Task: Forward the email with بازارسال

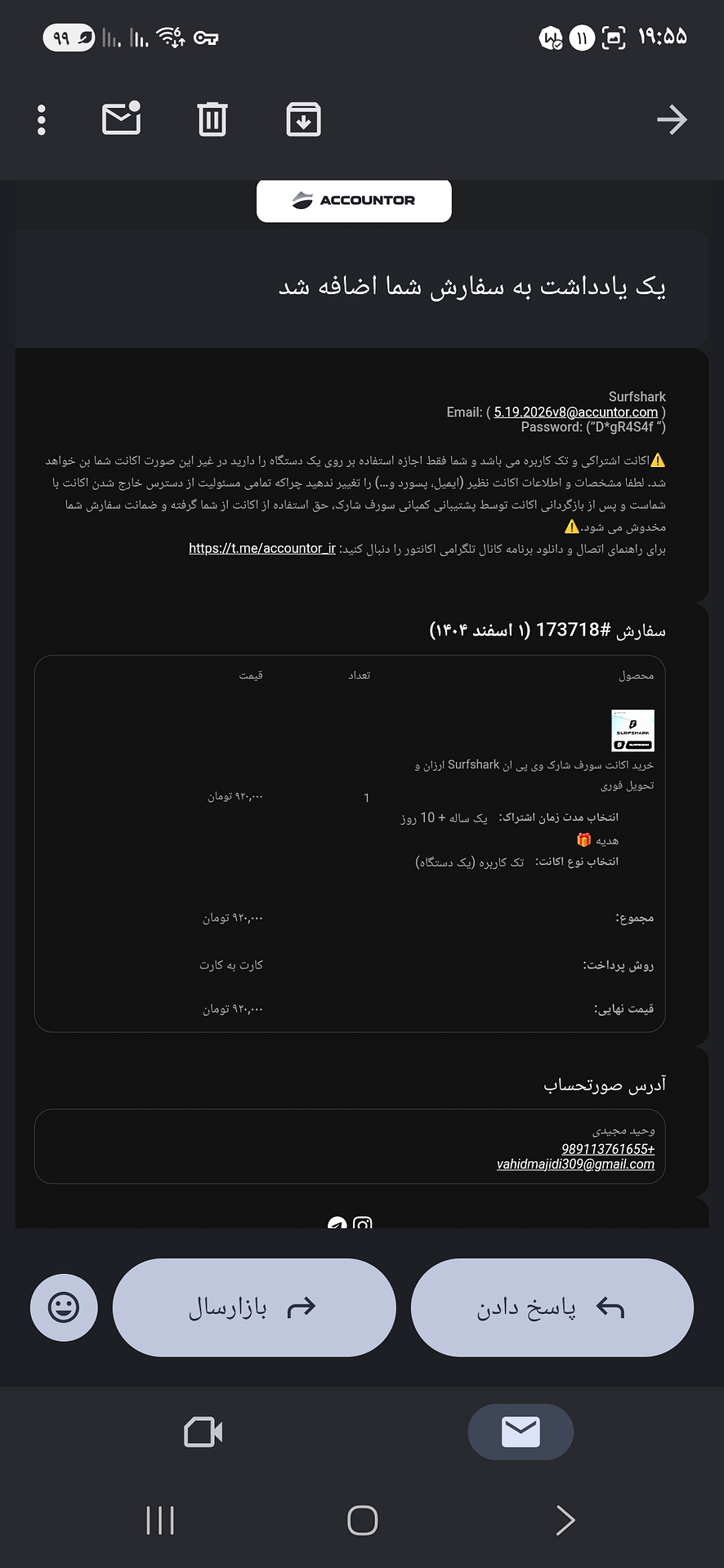Action: (x=254, y=1307)
